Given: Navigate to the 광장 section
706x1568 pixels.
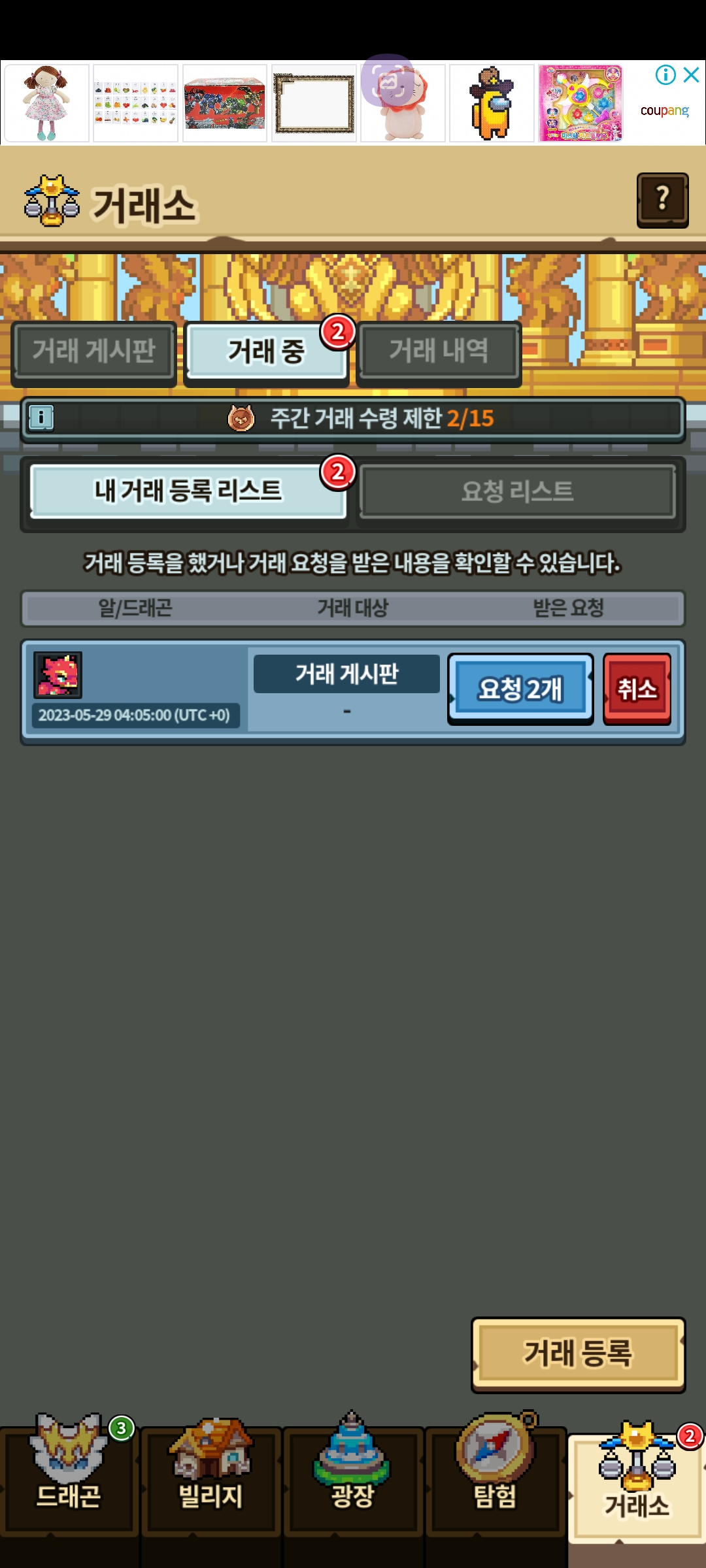Looking at the screenshot, I should (x=352, y=1478).
